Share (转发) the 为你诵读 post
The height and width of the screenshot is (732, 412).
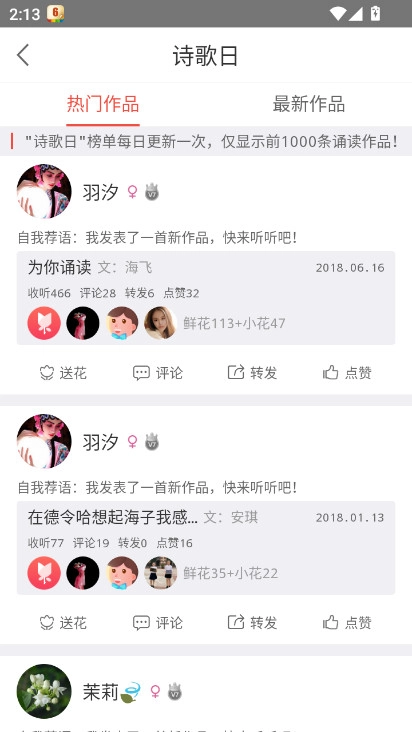coord(252,373)
